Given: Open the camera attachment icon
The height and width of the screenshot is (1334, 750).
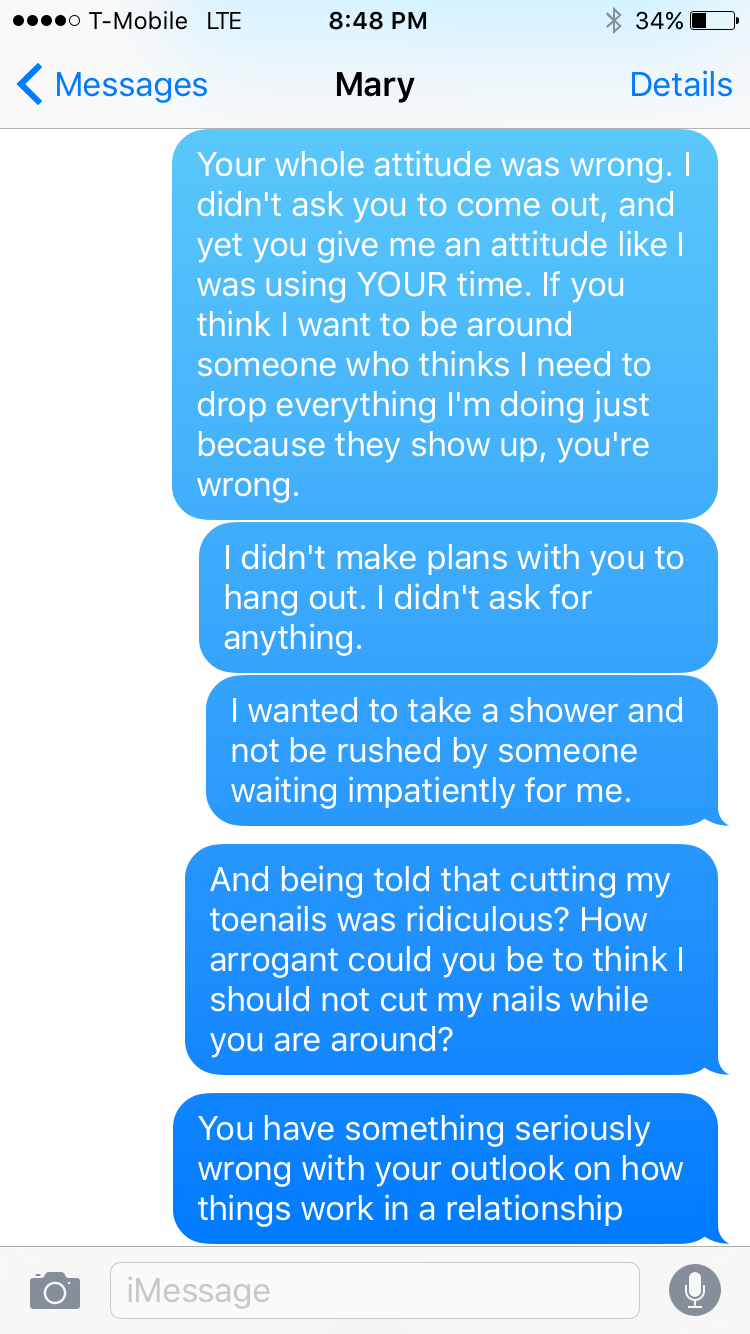Looking at the screenshot, I should pos(55,1290).
